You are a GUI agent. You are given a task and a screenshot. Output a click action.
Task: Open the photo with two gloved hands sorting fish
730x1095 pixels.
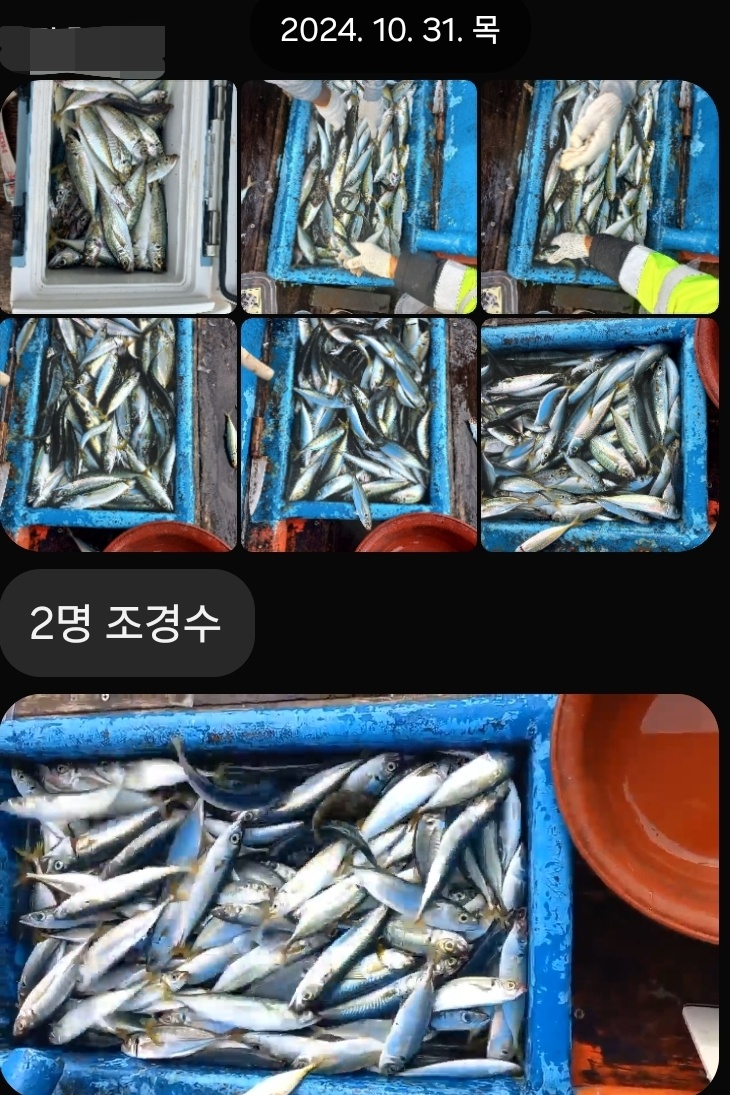coord(359,197)
